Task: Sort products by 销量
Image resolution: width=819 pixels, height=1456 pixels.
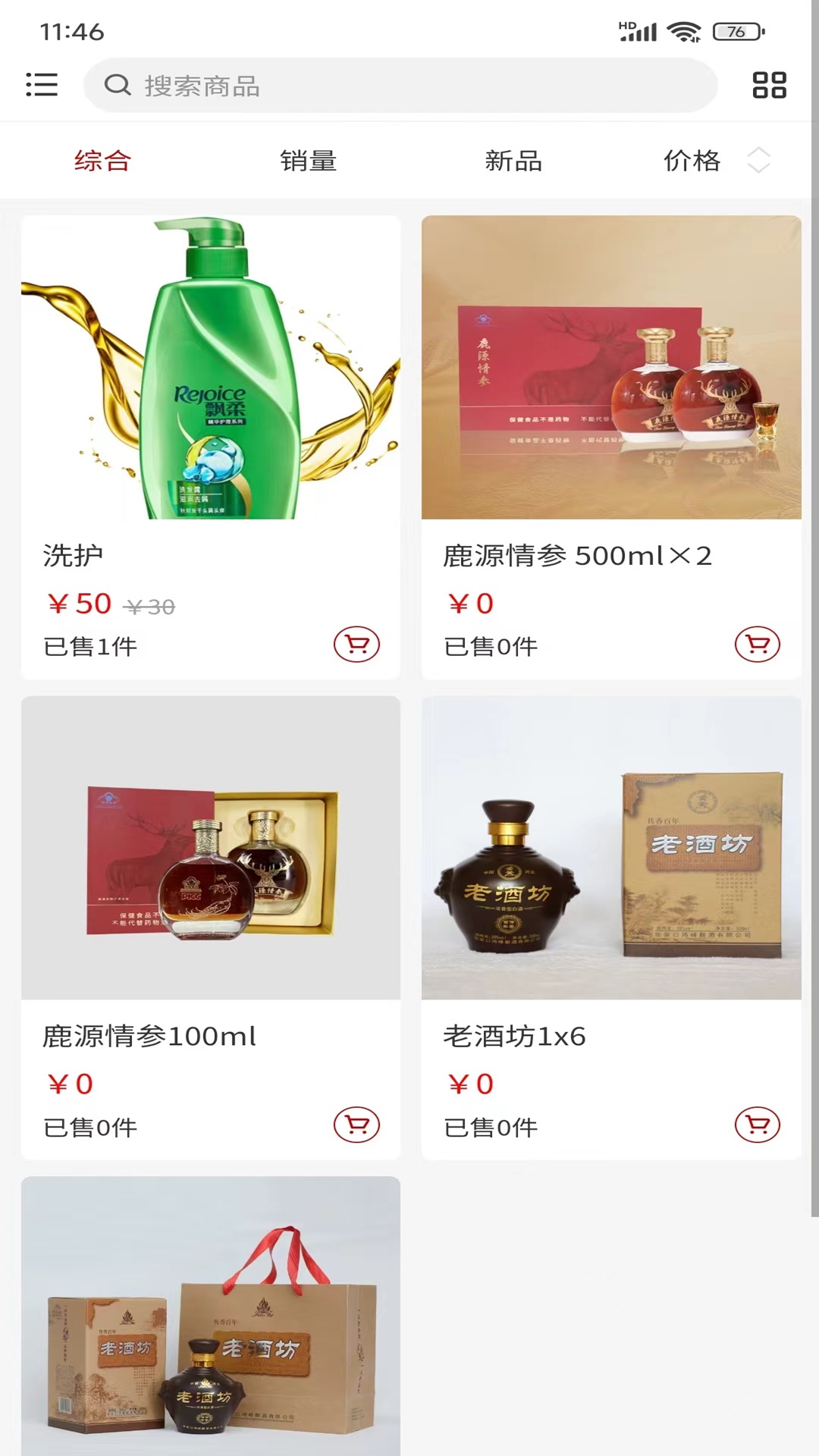Action: (308, 161)
